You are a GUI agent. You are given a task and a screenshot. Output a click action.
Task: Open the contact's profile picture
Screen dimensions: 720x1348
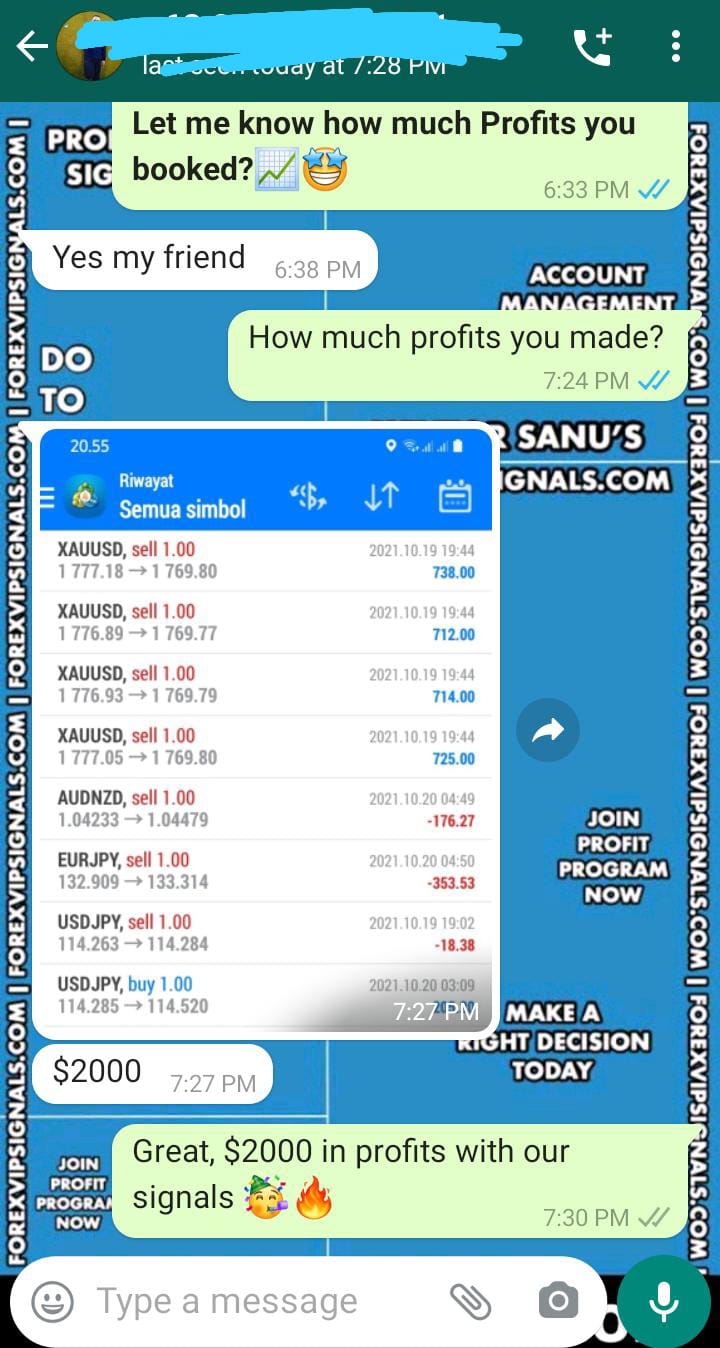[x=86, y=47]
